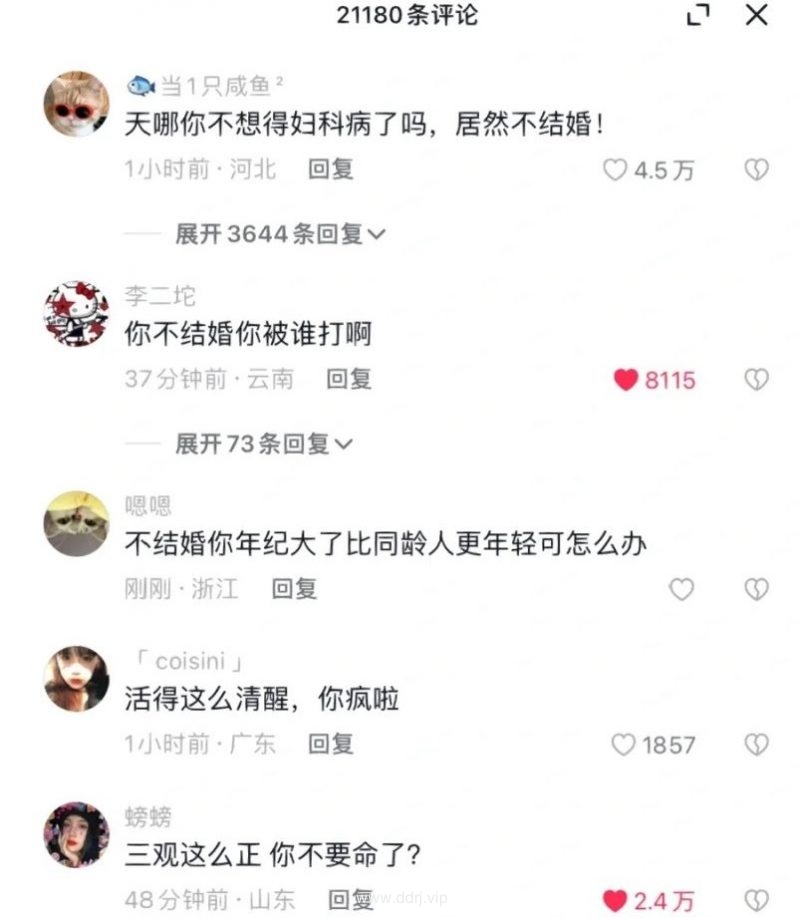Reply to coisini's comment
800x918 pixels.
click(330, 744)
